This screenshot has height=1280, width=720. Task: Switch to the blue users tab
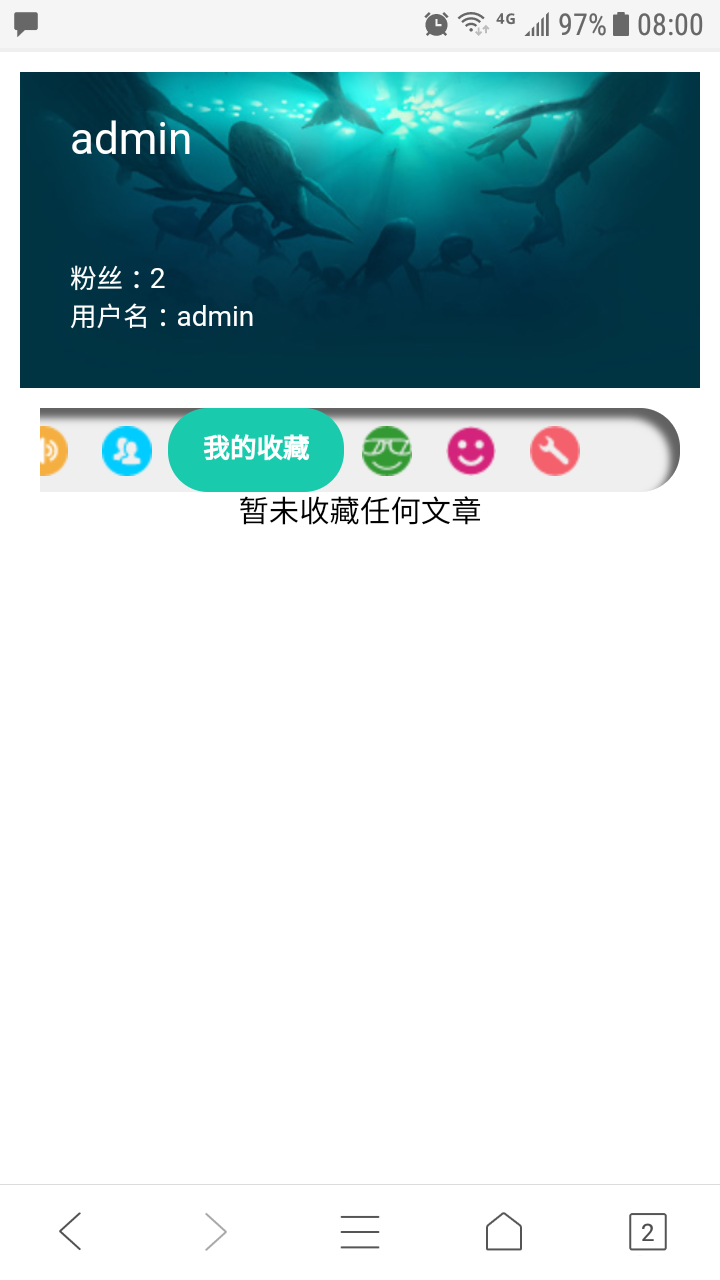(x=127, y=450)
